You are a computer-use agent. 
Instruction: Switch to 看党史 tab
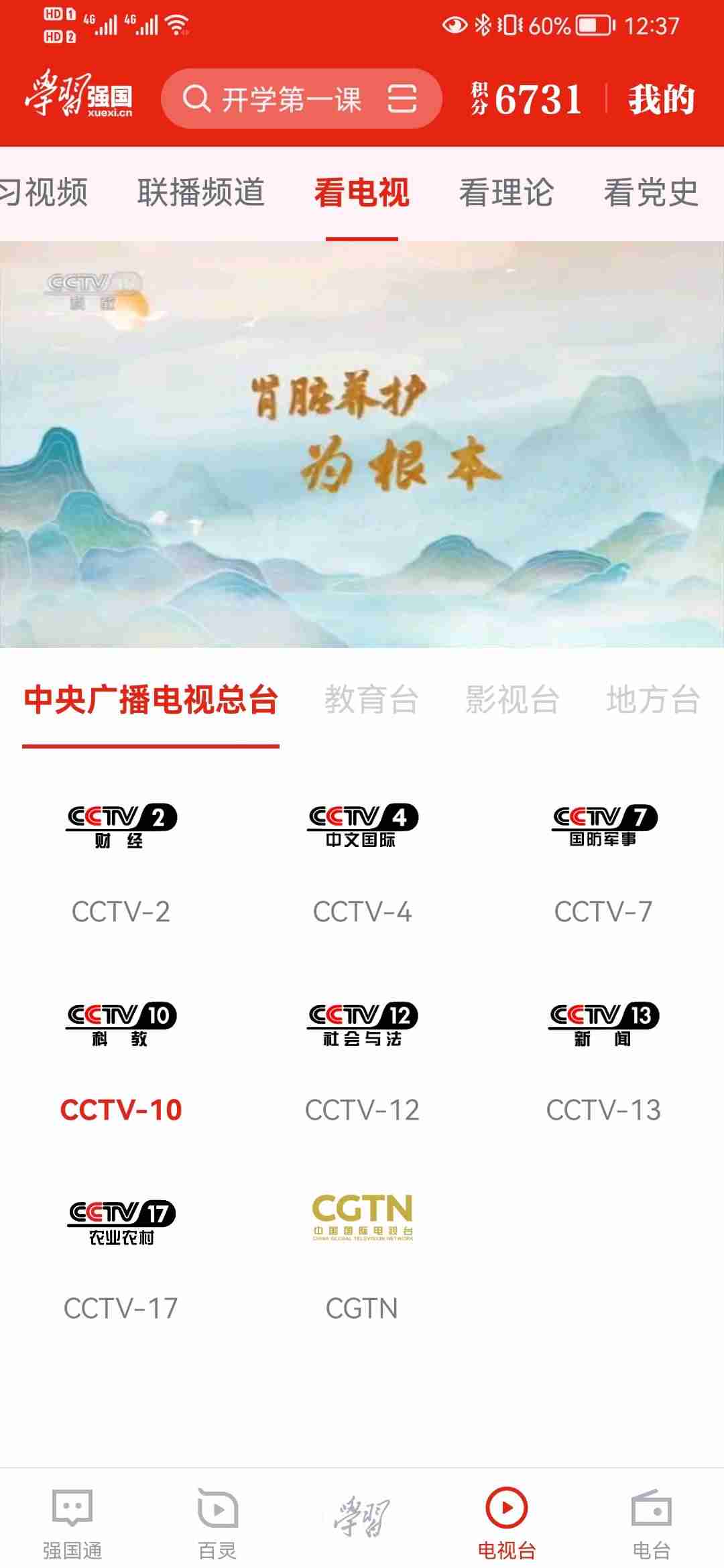[x=650, y=193]
